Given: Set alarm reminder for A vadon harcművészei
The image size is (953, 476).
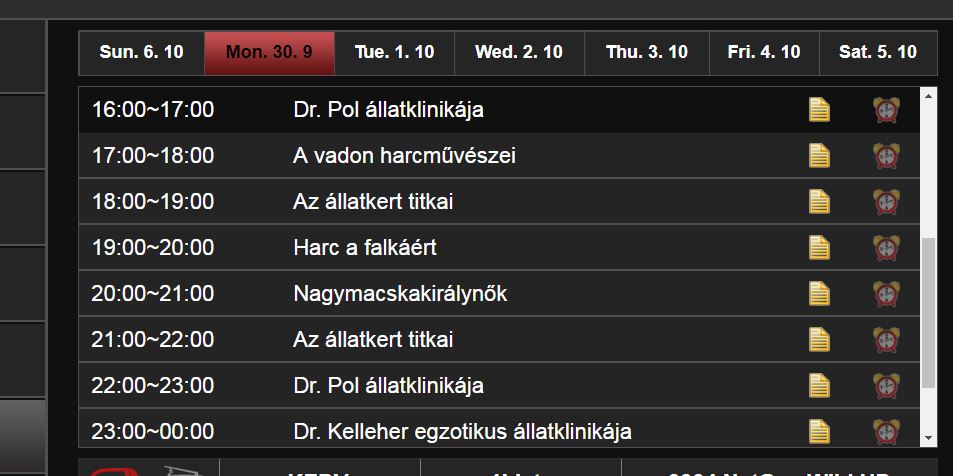Looking at the screenshot, I should click(885, 156).
